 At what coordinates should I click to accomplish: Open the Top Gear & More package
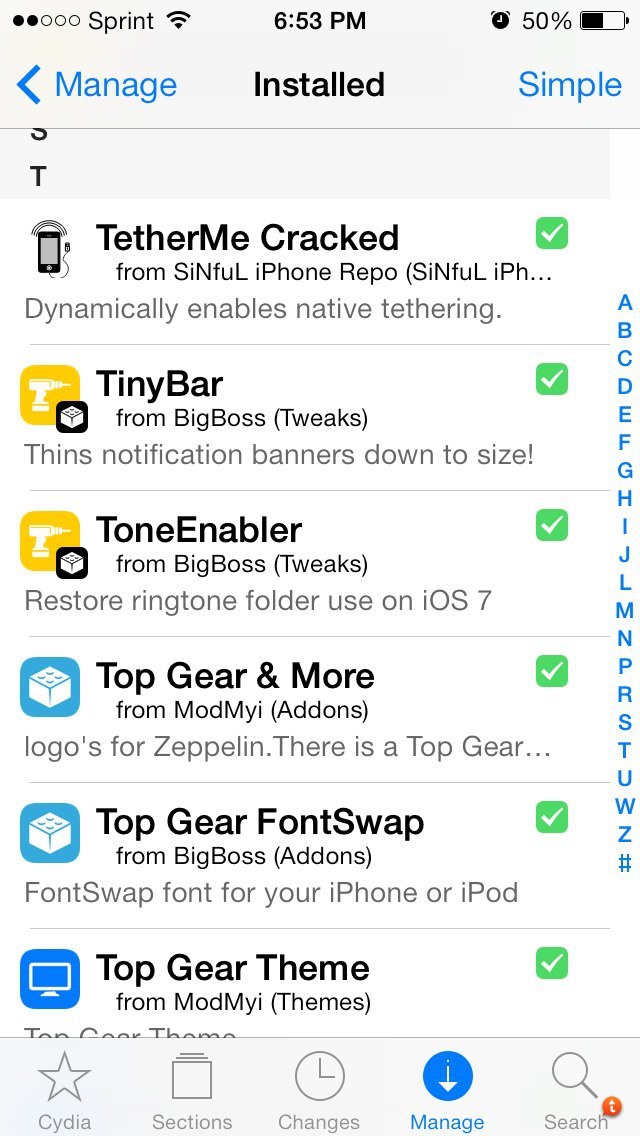click(x=300, y=709)
